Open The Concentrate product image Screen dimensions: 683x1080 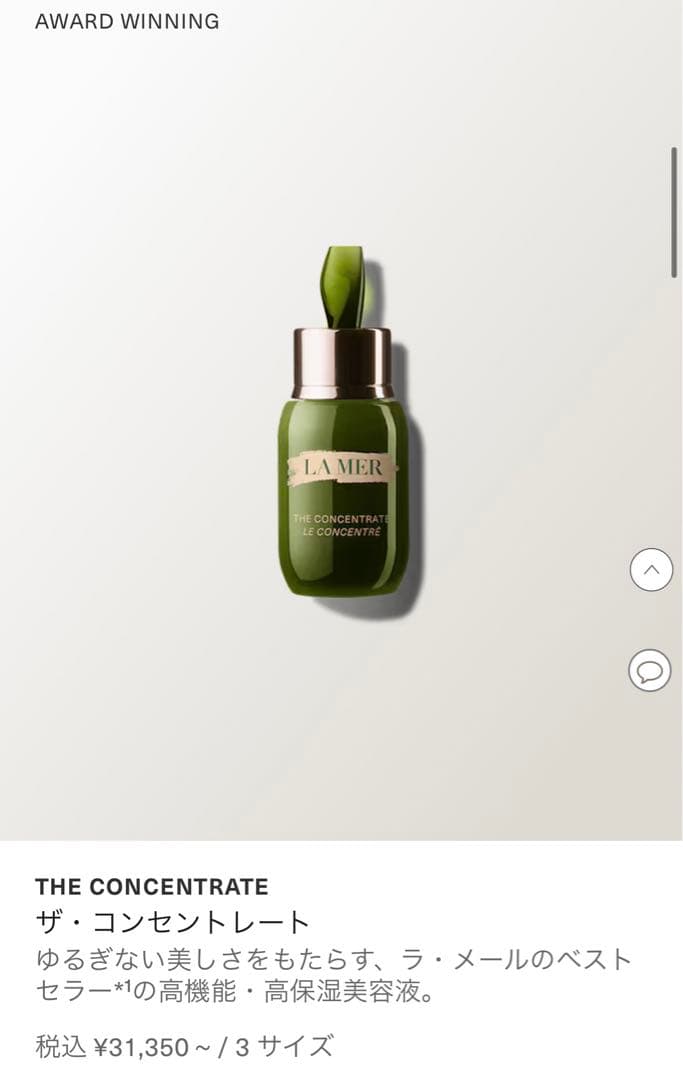pos(343,430)
